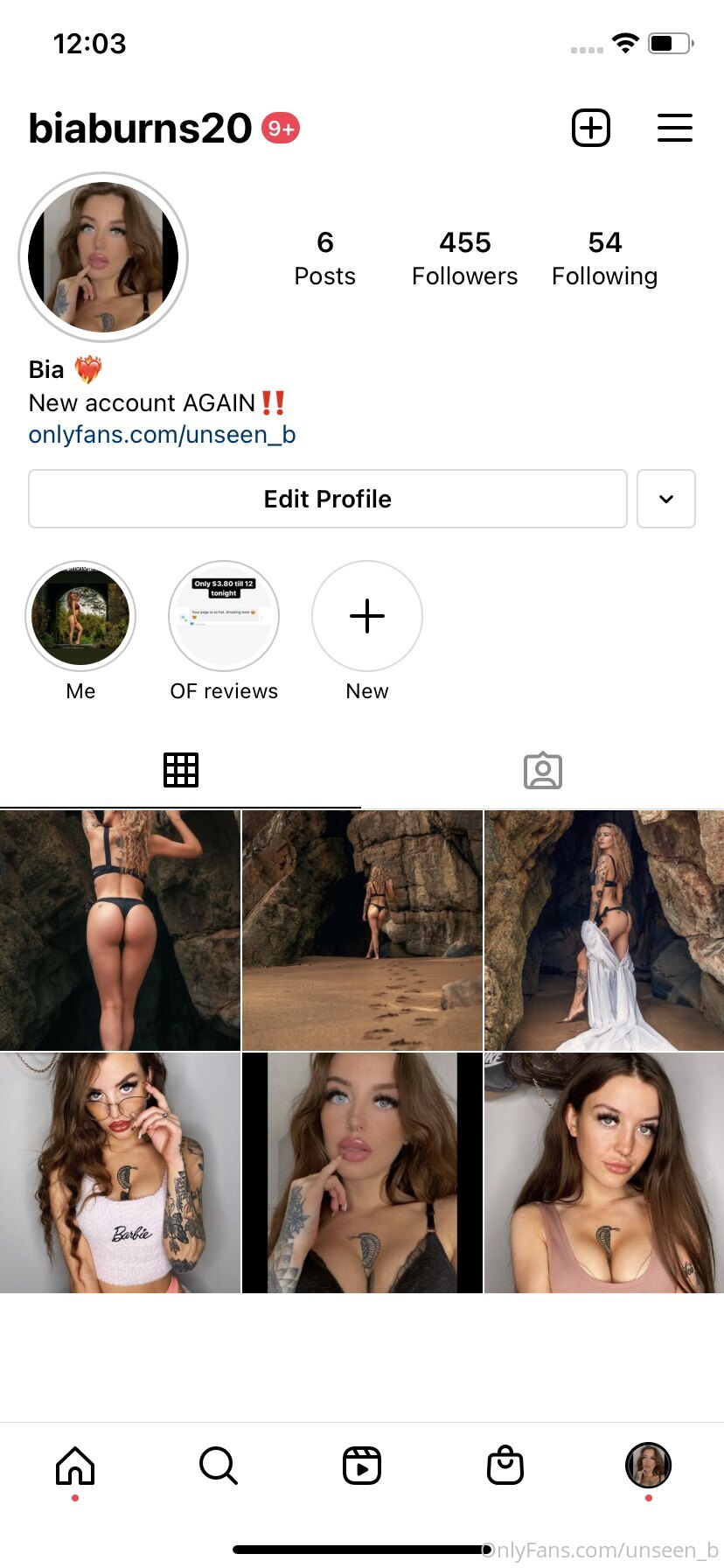Open the post with footprints in sand

[362, 930]
